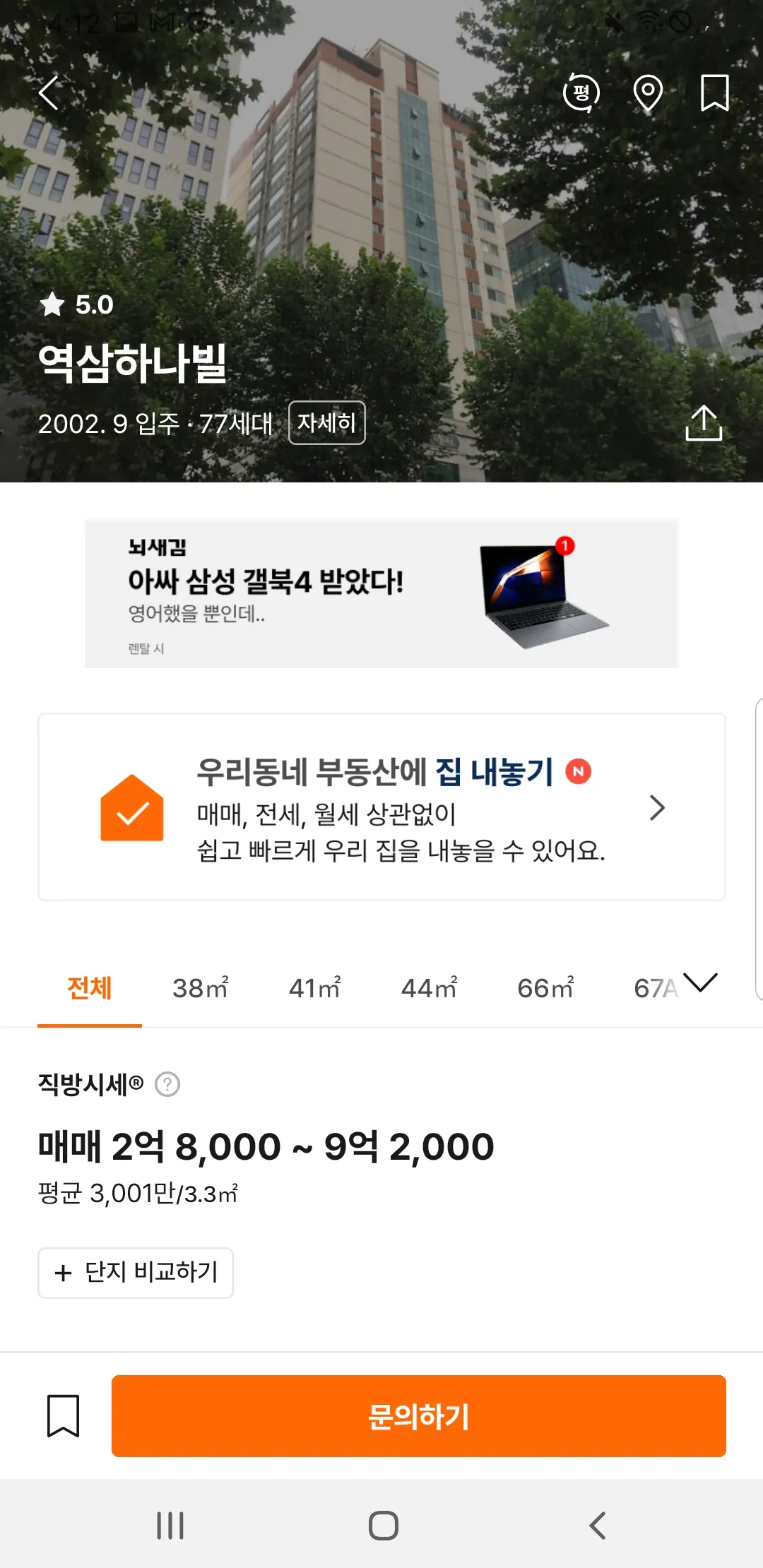Bookmark 역삼하나빌 from the top bar
Screen dimensions: 763x1568
(714, 93)
